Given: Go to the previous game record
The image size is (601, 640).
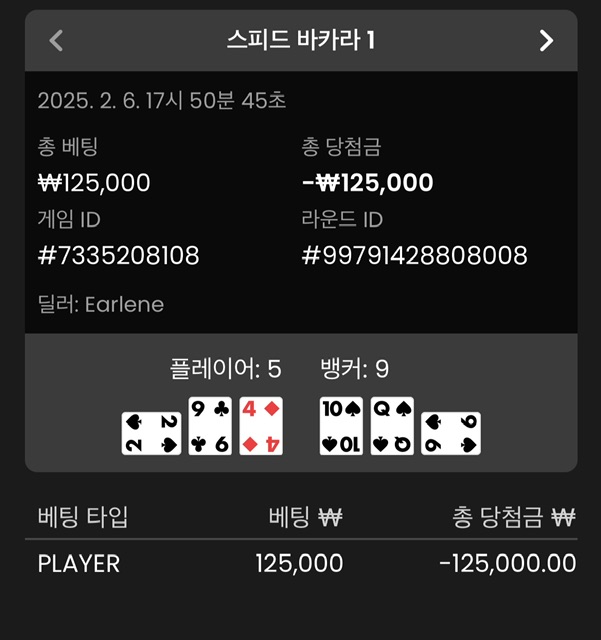Looking at the screenshot, I should point(56,41).
